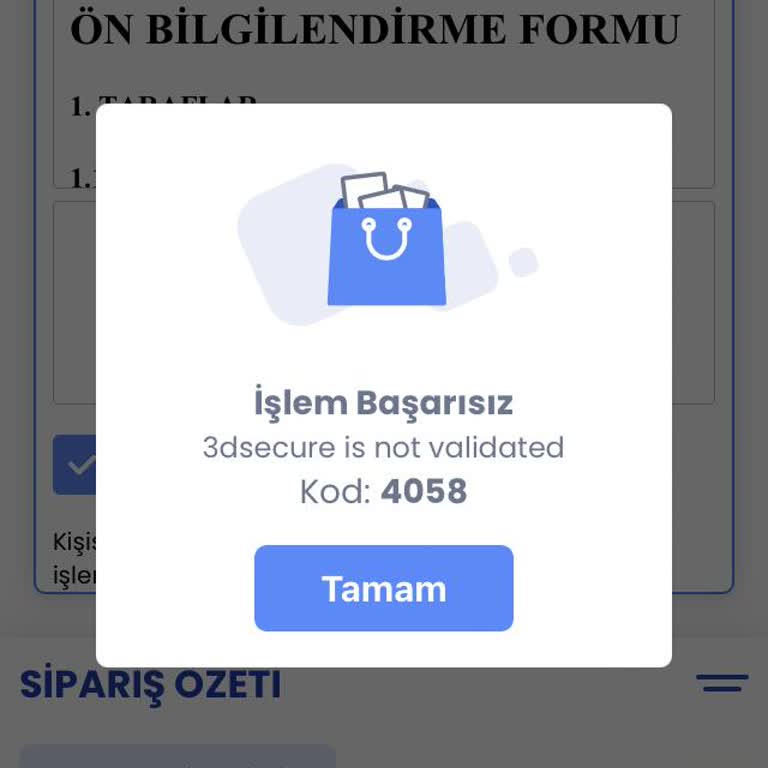Dismiss the error dialog with Tamam
Screen dimensions: 768x768
[x=383, y=588]
